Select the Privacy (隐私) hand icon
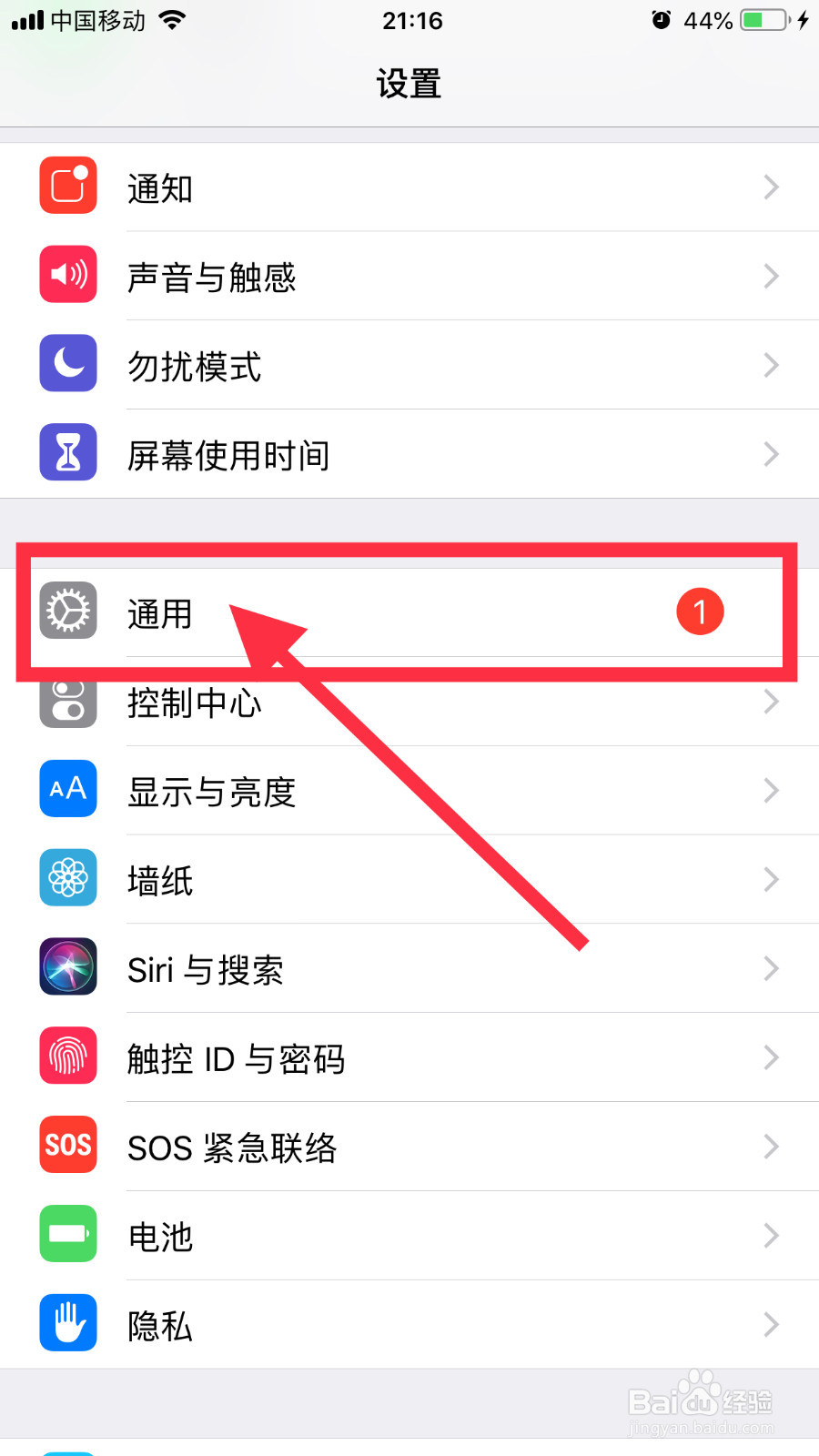The width and height of the screenshot is (819, 1456). coord(67,1322)
